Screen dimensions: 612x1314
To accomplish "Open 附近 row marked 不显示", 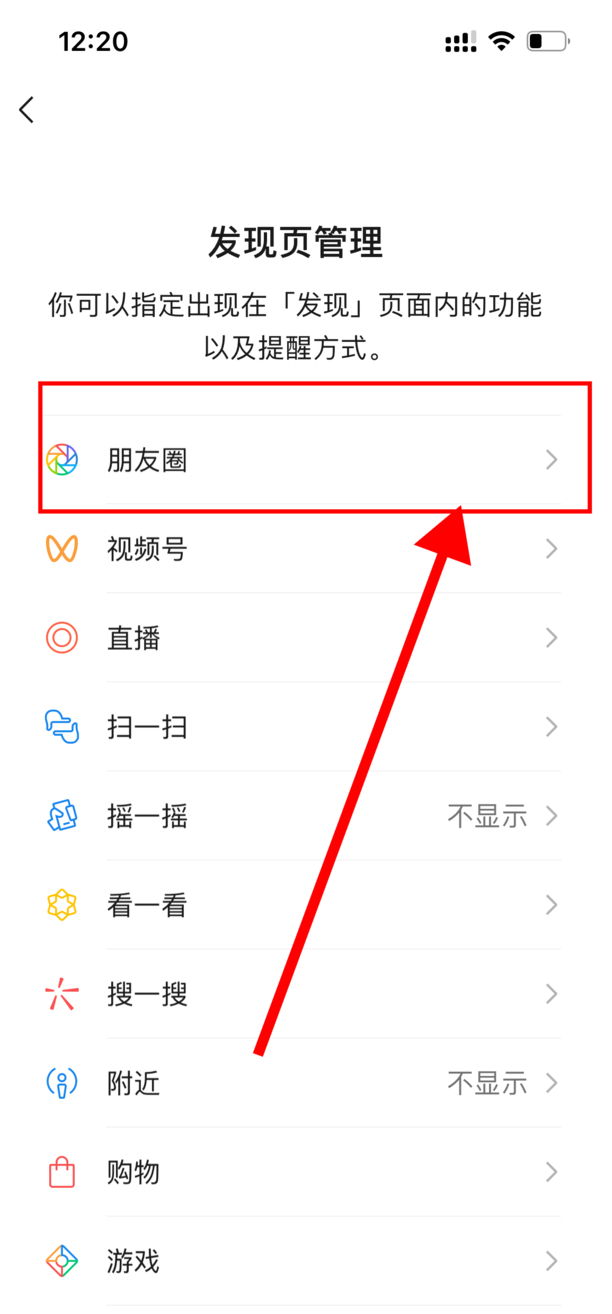I will tap(300, 1083).
